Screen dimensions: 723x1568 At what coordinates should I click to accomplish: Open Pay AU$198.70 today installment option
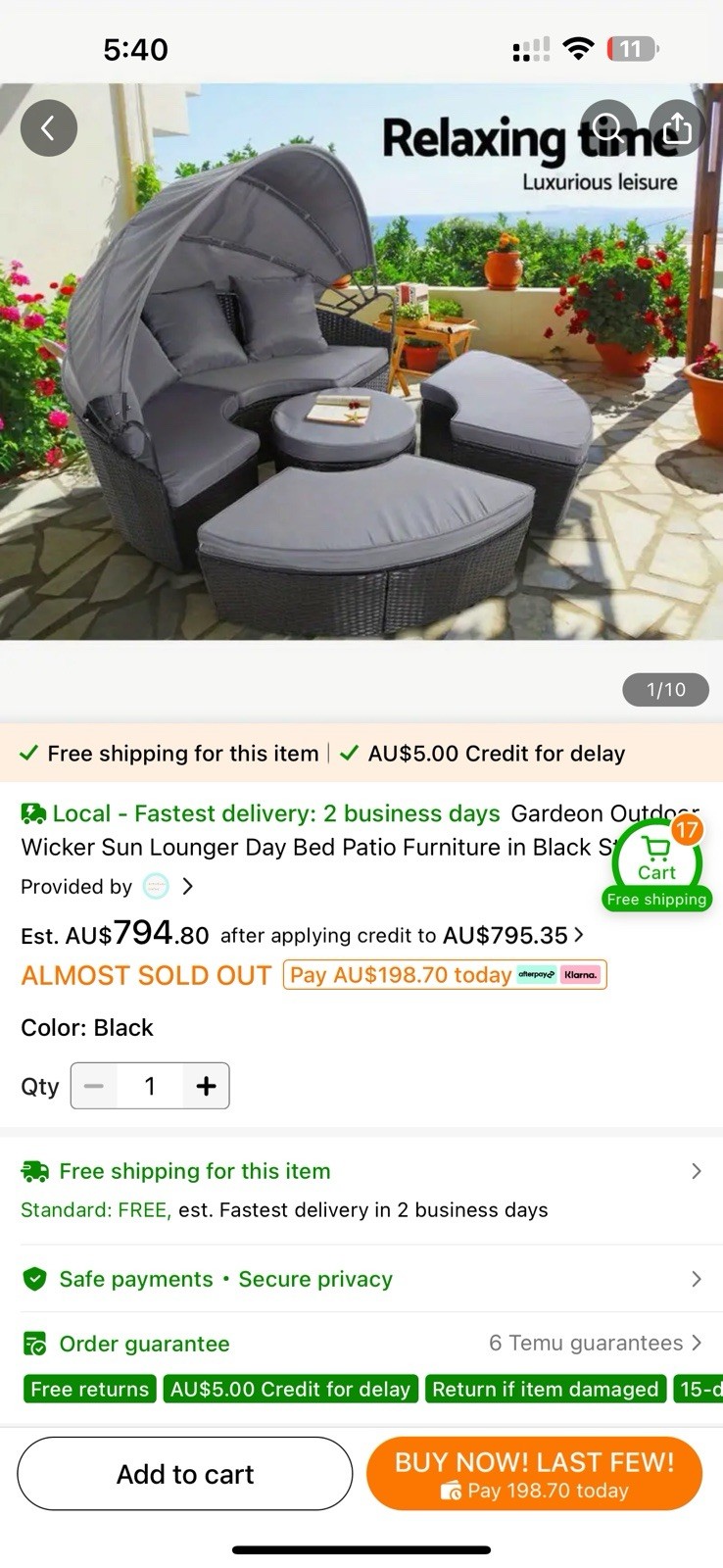coord(445,975)
